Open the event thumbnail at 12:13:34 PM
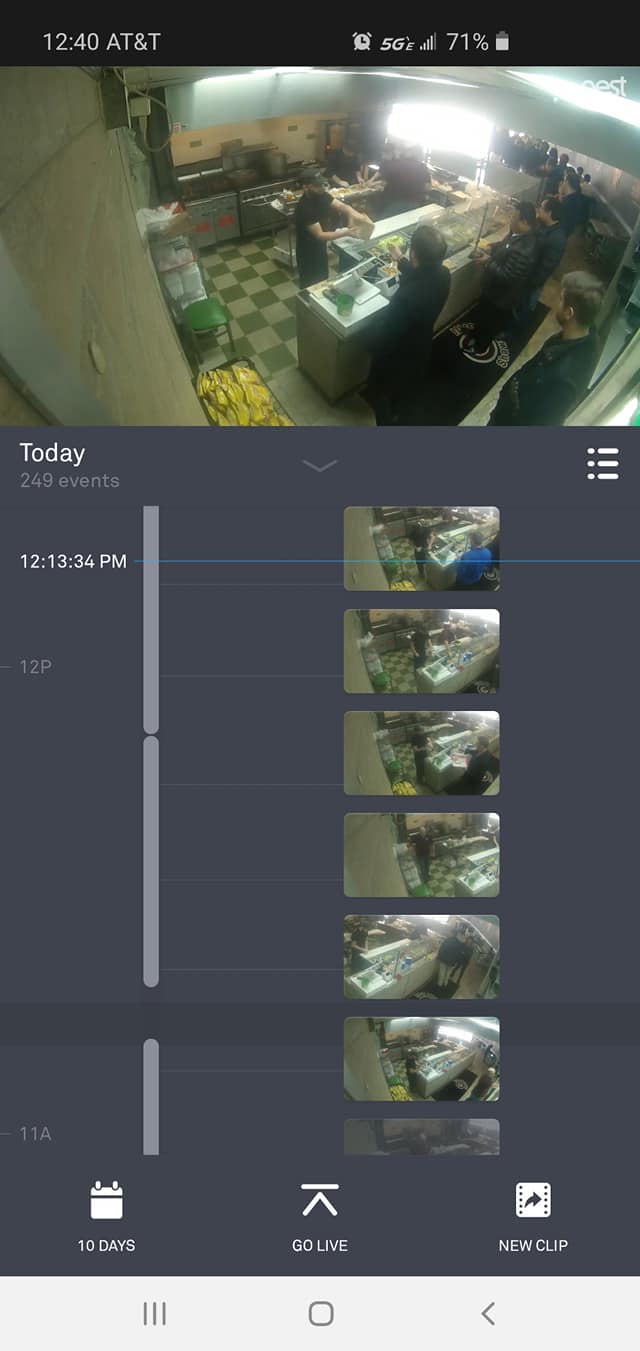The width and height of the screenshot is (640, 1351). coord(421,548)
